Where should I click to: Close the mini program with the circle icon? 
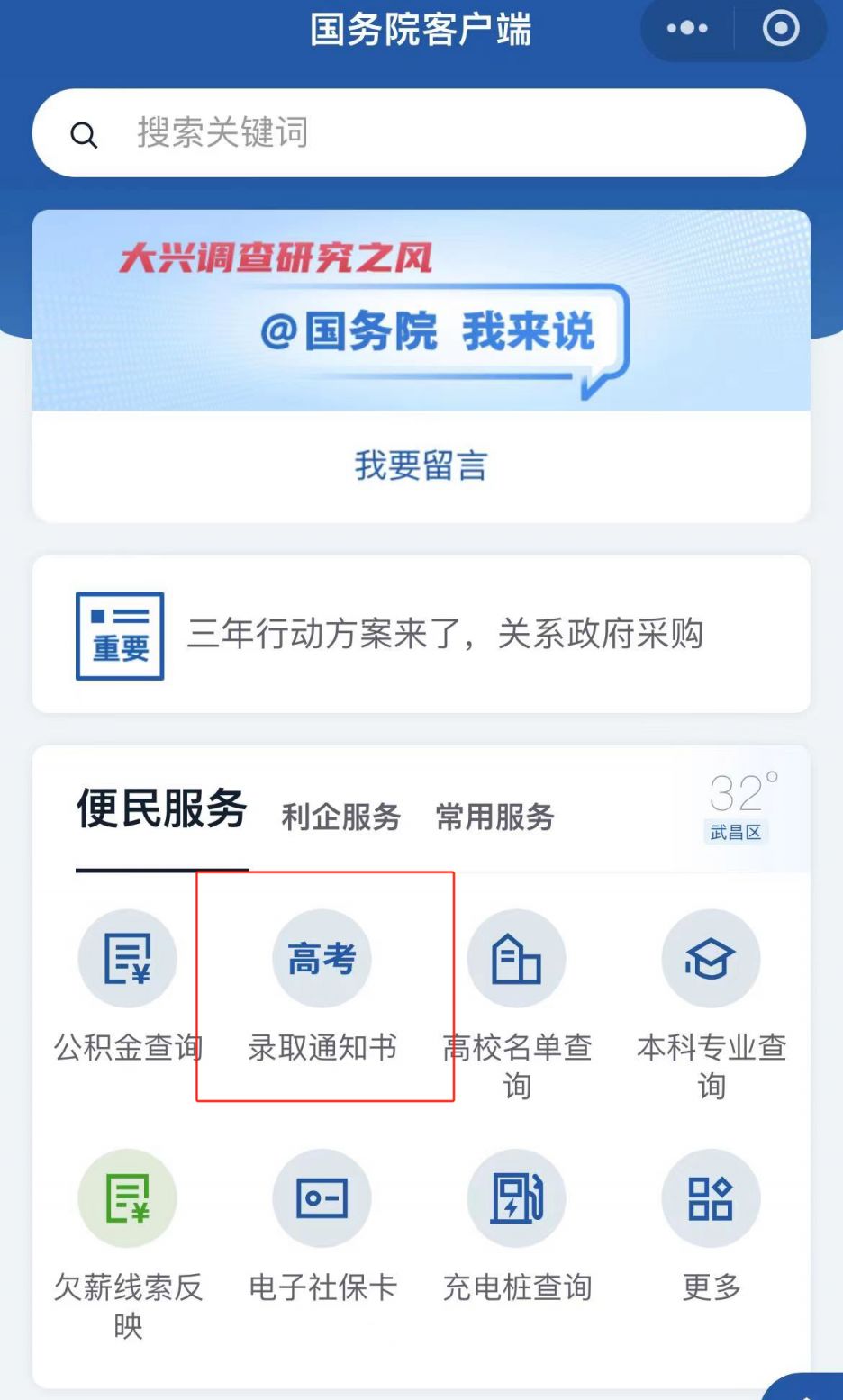pyautogui.click(x=780, y=28)
